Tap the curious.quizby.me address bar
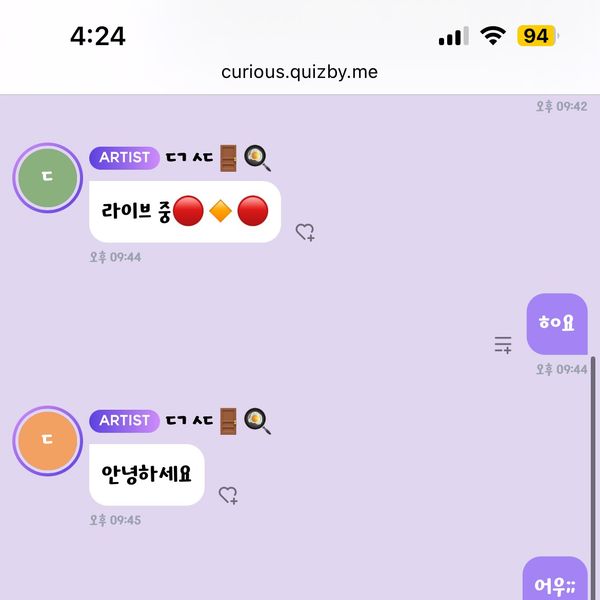 click(300, 72)
